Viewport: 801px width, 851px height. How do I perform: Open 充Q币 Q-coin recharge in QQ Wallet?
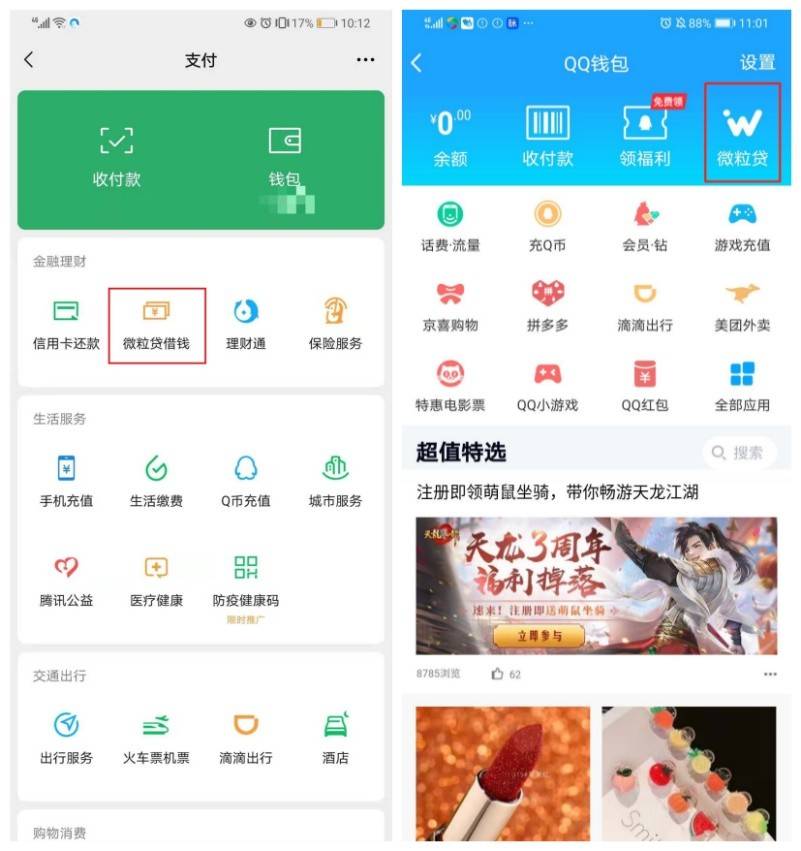pos(548,226)
